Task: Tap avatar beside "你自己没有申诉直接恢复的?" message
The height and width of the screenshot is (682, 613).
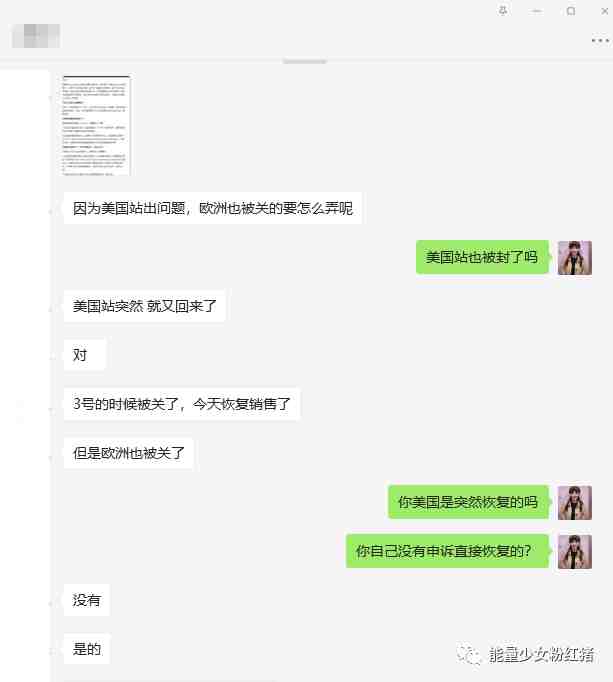Action: coord(574,551)
